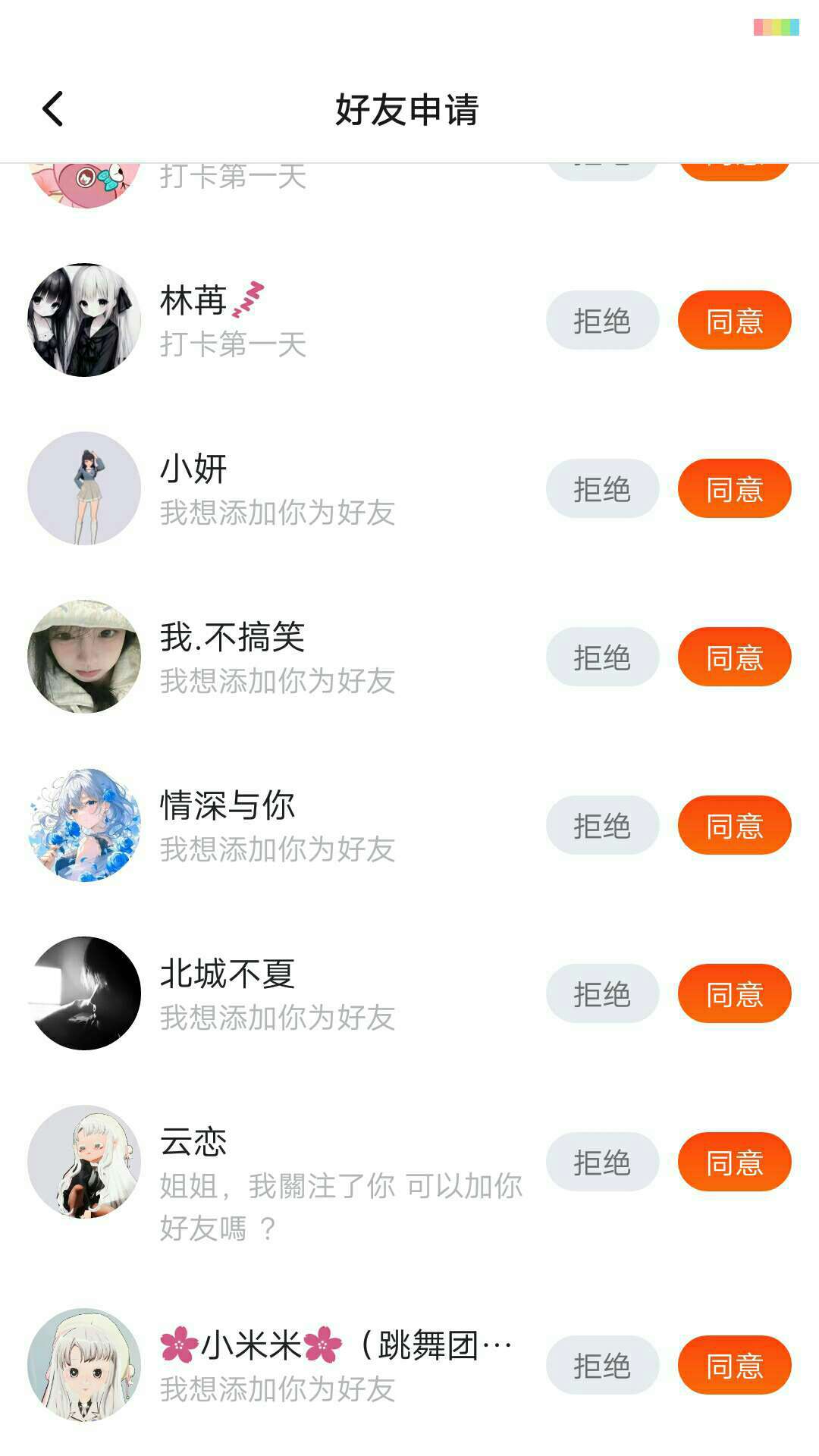Tap 同意 for 小妍's request

[734, 489]
